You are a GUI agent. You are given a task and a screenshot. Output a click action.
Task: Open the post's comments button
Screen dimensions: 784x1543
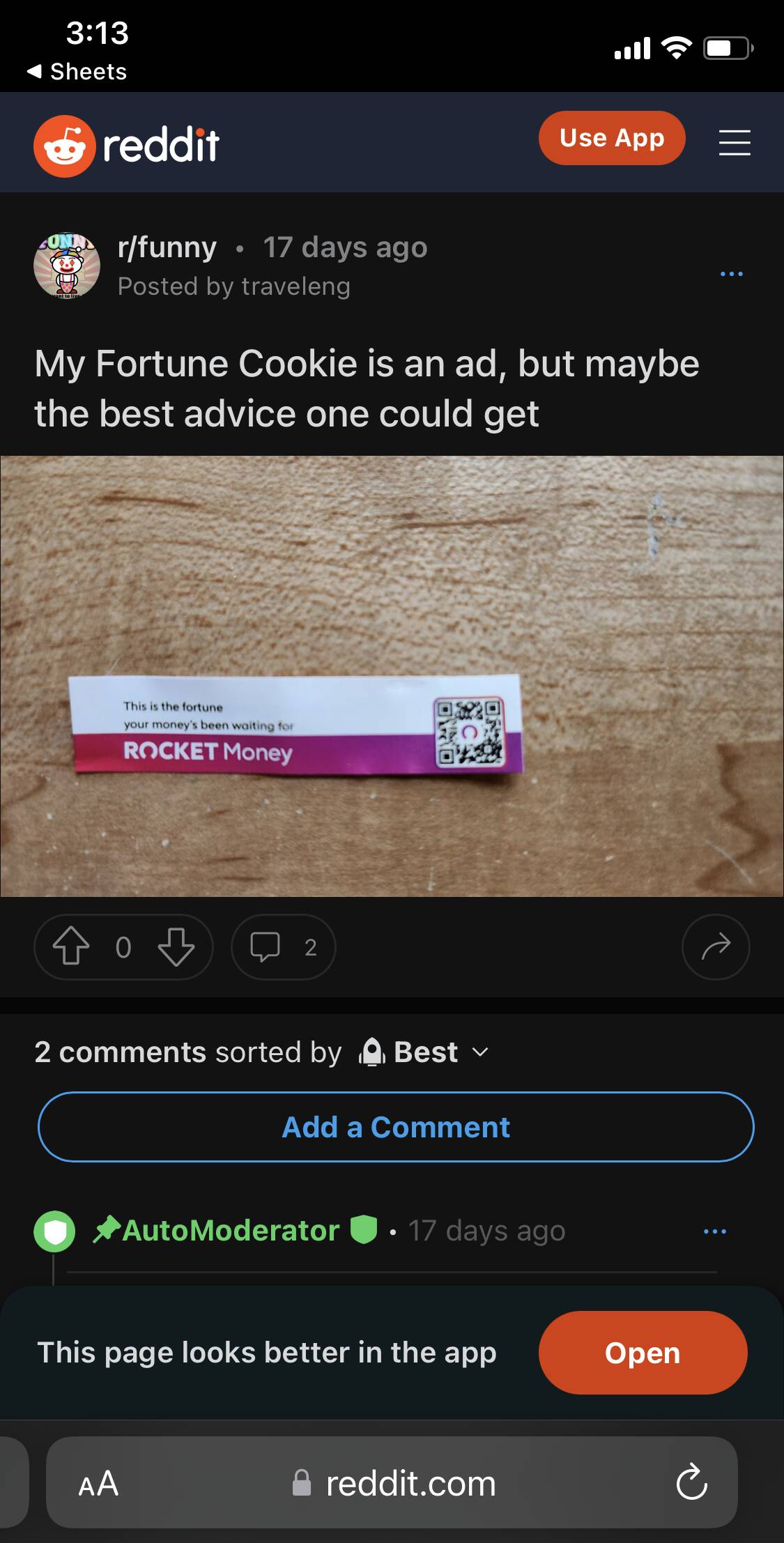[x=283, y=946]
